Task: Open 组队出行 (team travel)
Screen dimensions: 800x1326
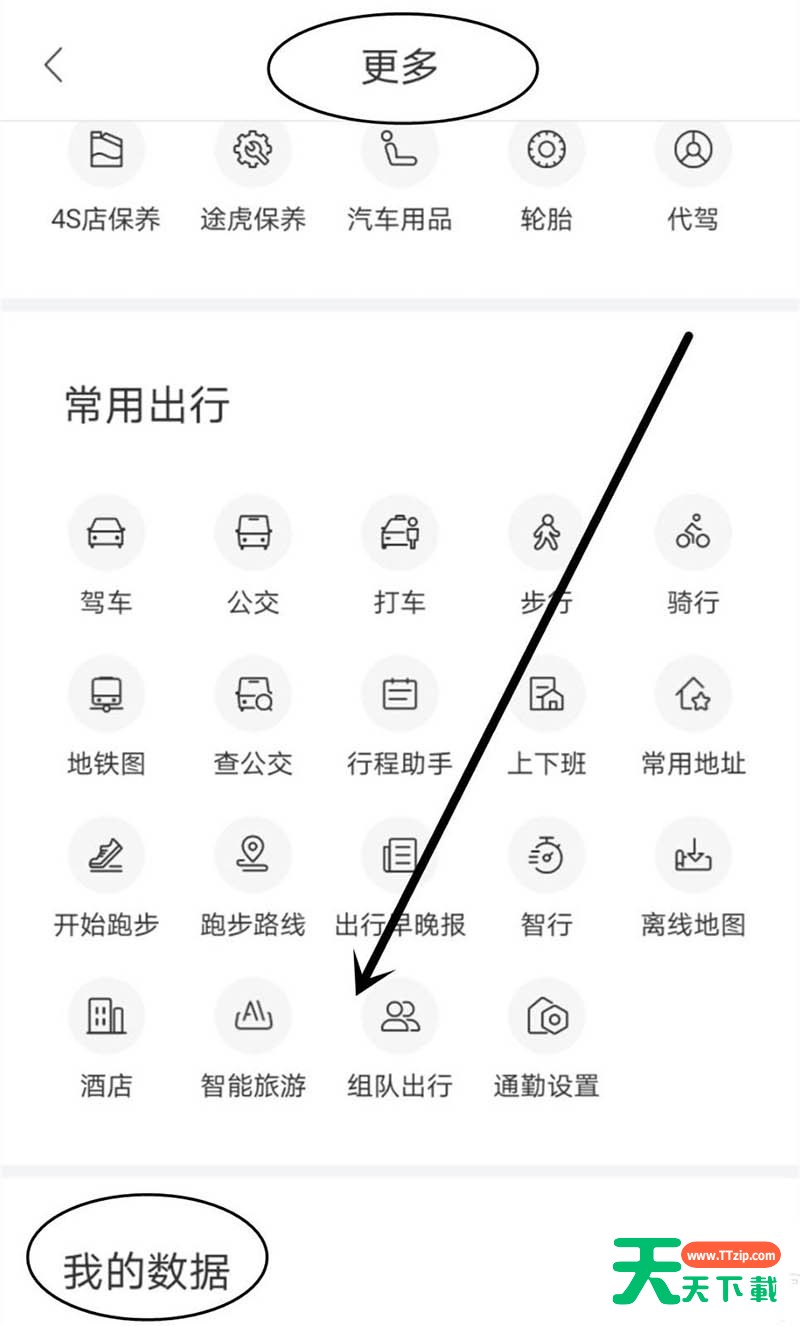Action: [x=400, y=1040]
